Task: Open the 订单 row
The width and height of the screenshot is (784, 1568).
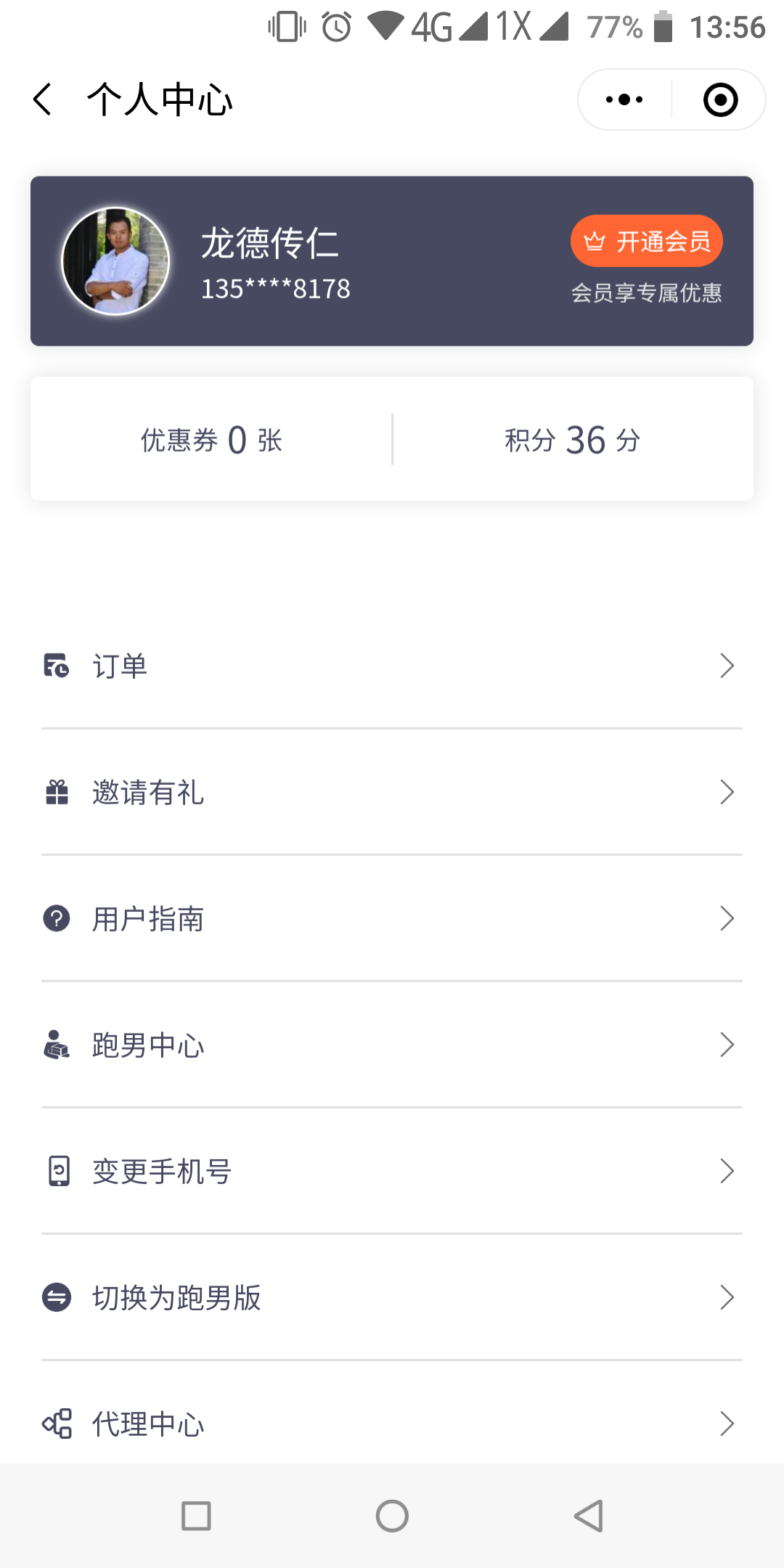Action: pos(392,666)
